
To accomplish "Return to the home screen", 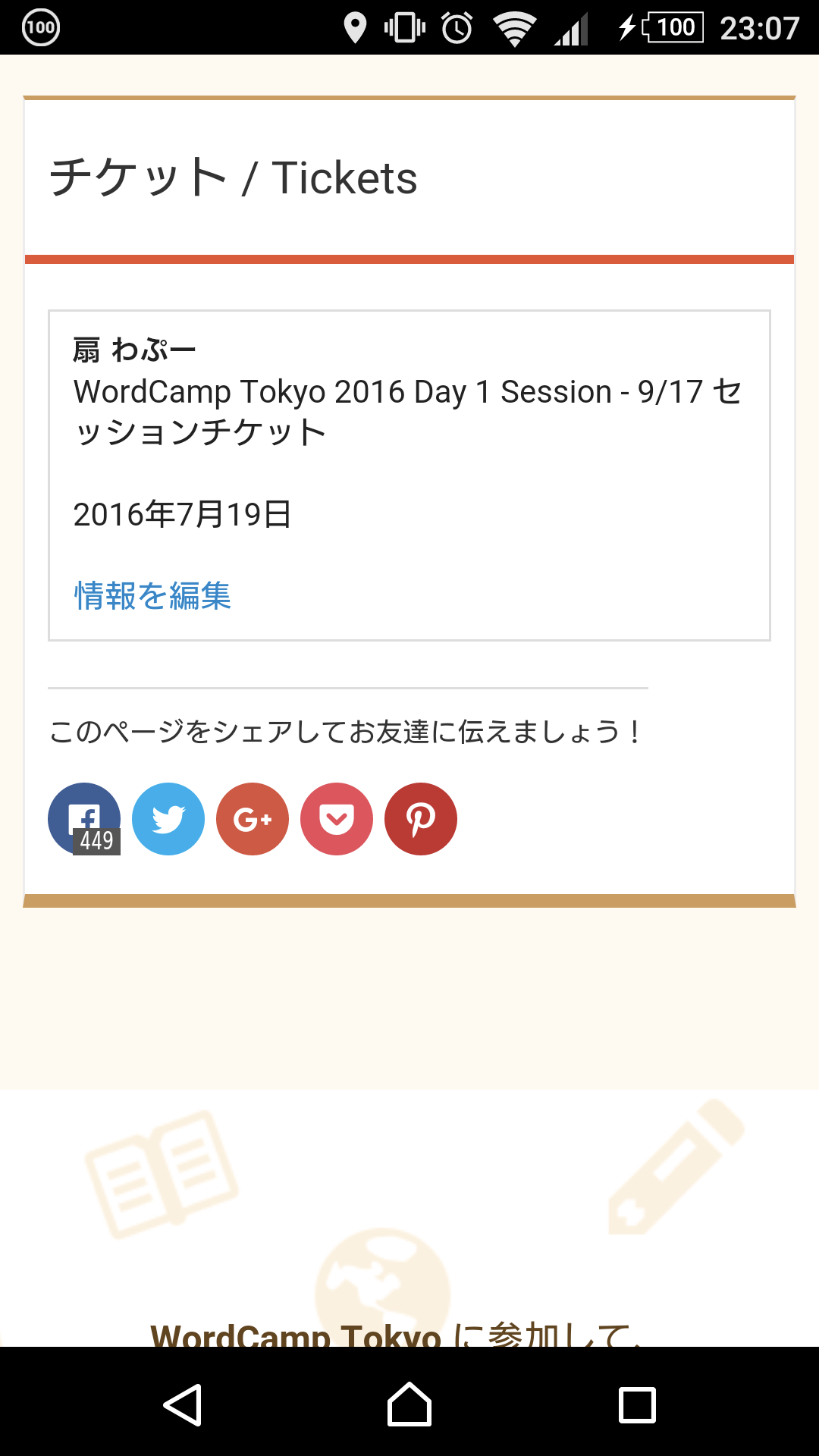I will [x=409, y=1404].
